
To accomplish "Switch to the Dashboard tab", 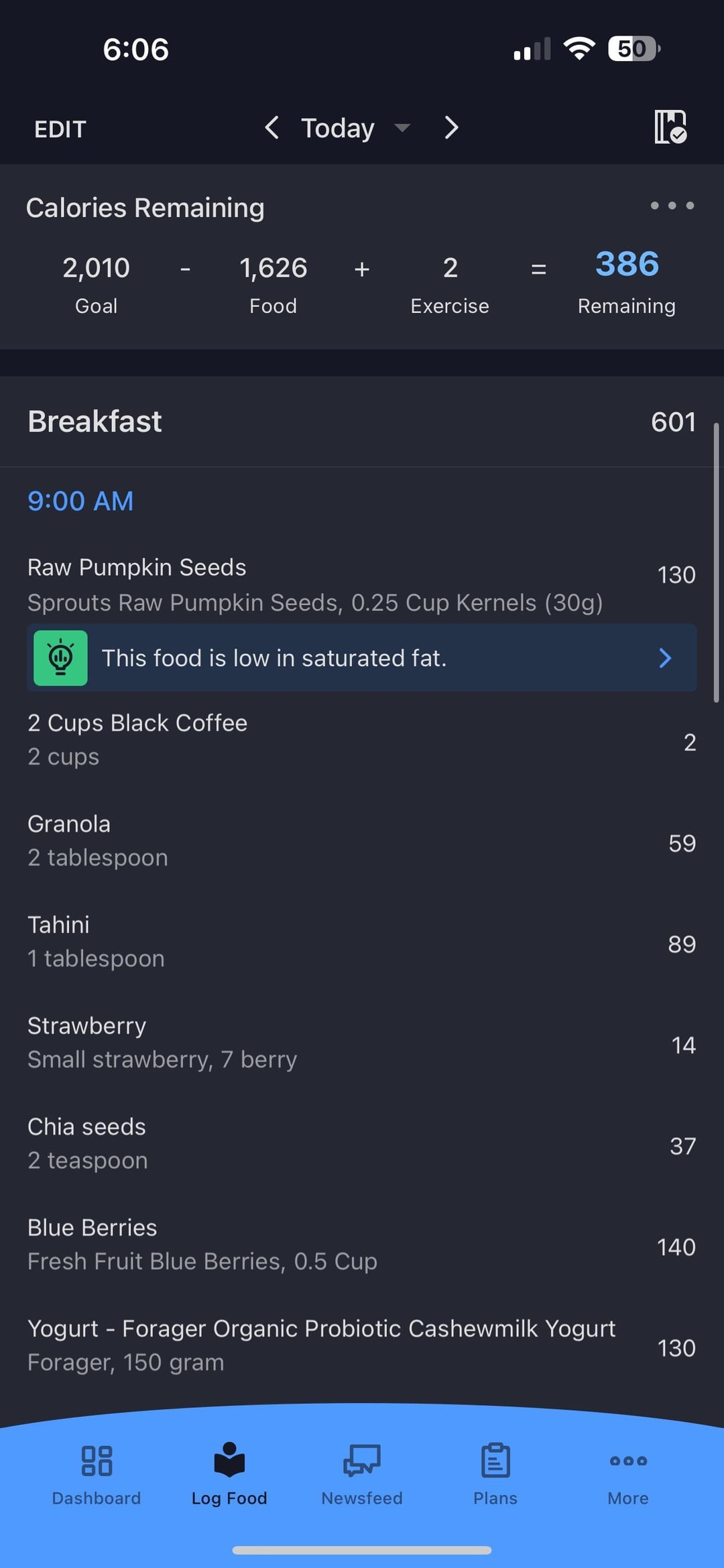I will click(97, 1475).
